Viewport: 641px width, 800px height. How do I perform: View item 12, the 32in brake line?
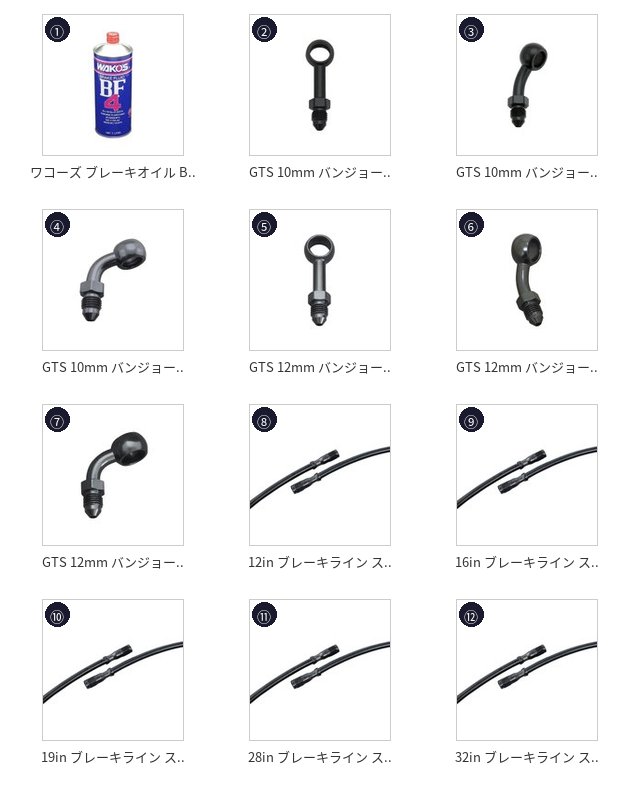(x=527, y=670)
